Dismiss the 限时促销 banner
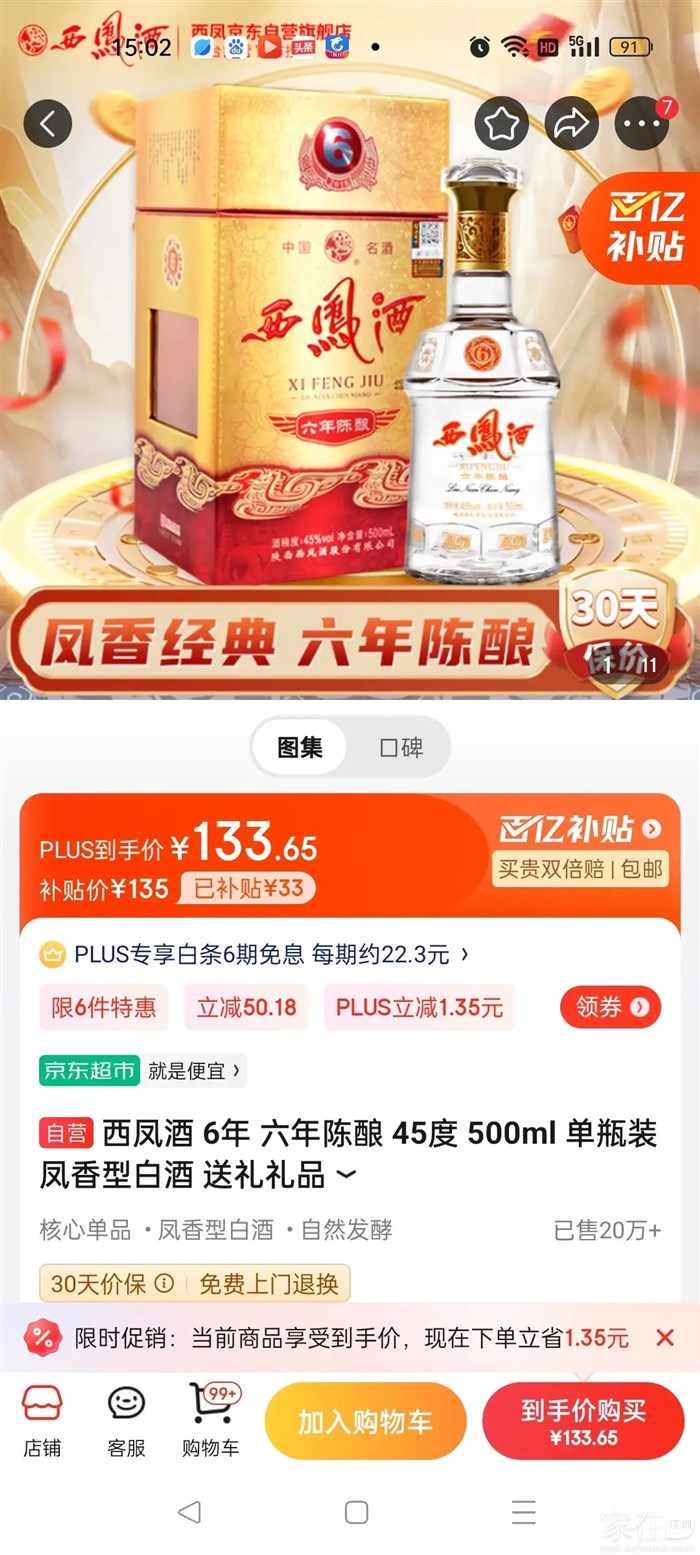Image resolution: width=700 pixels, height=1555 pixels. click(x=664, y=1337)
